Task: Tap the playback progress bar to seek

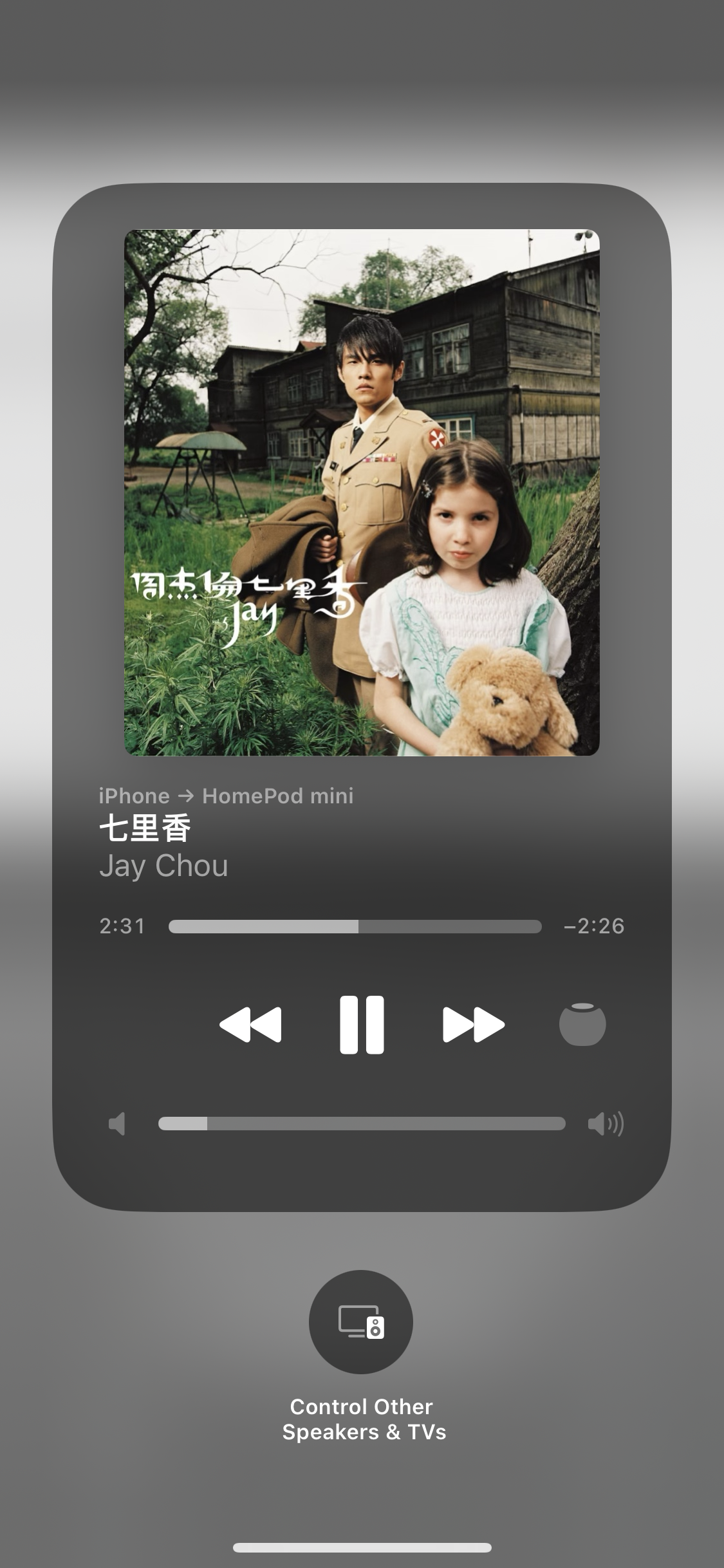Action: (x=355, y=926)
